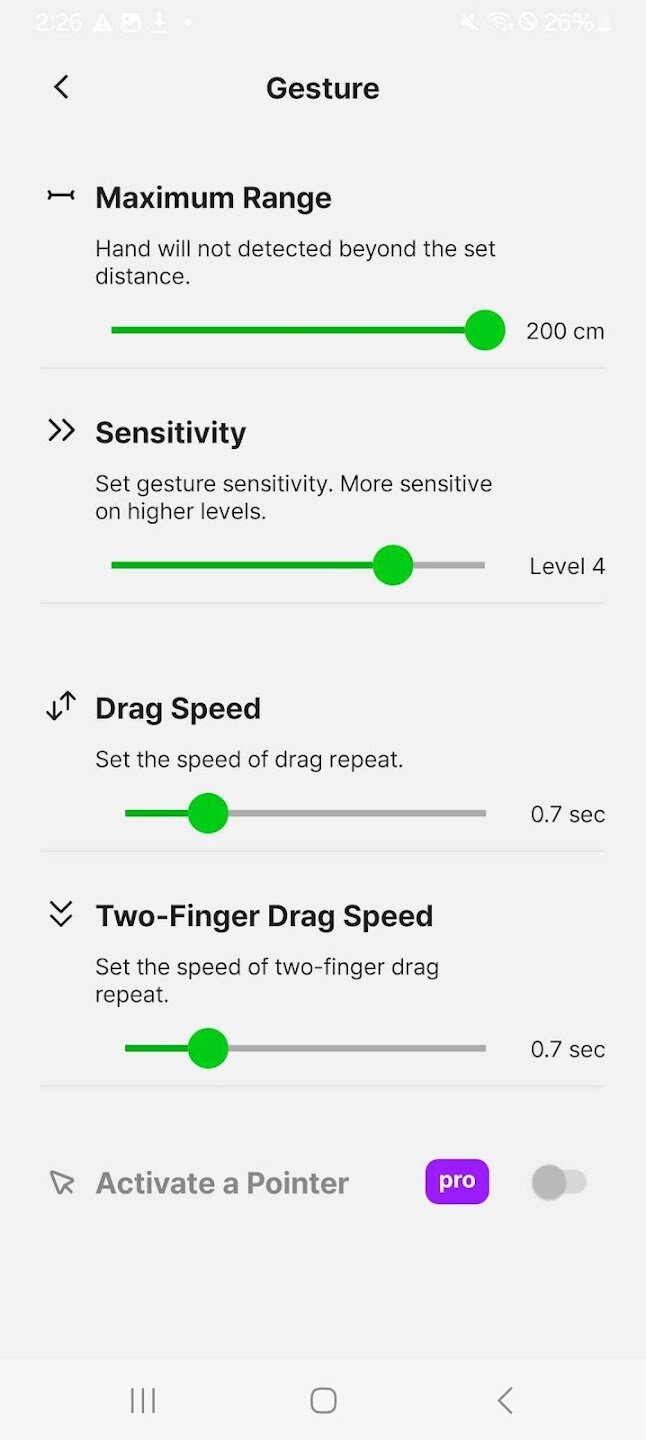
Task: Tap the Two-Finger Drag Speed slider
Action: pyautogui.click(x=305, y=1049)
